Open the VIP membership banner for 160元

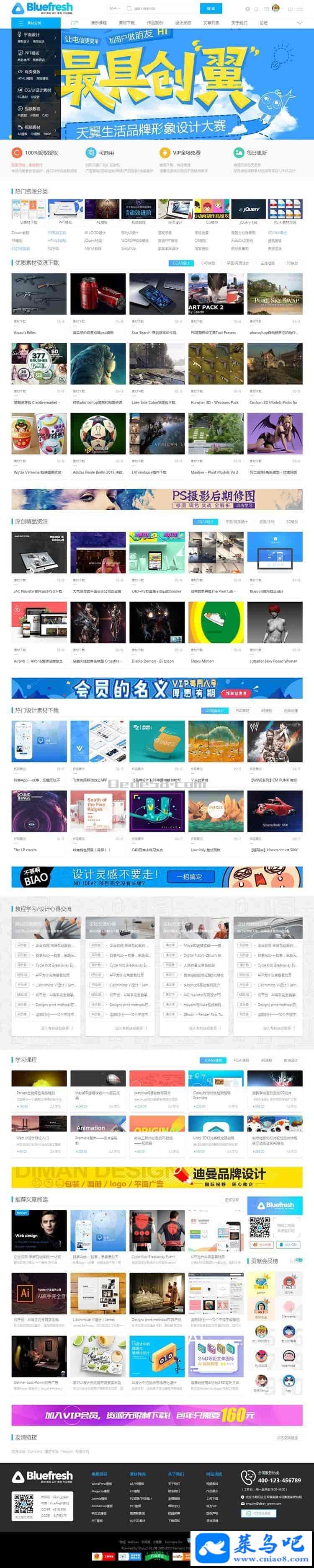pyautogui.click(x=157, y=1415)
